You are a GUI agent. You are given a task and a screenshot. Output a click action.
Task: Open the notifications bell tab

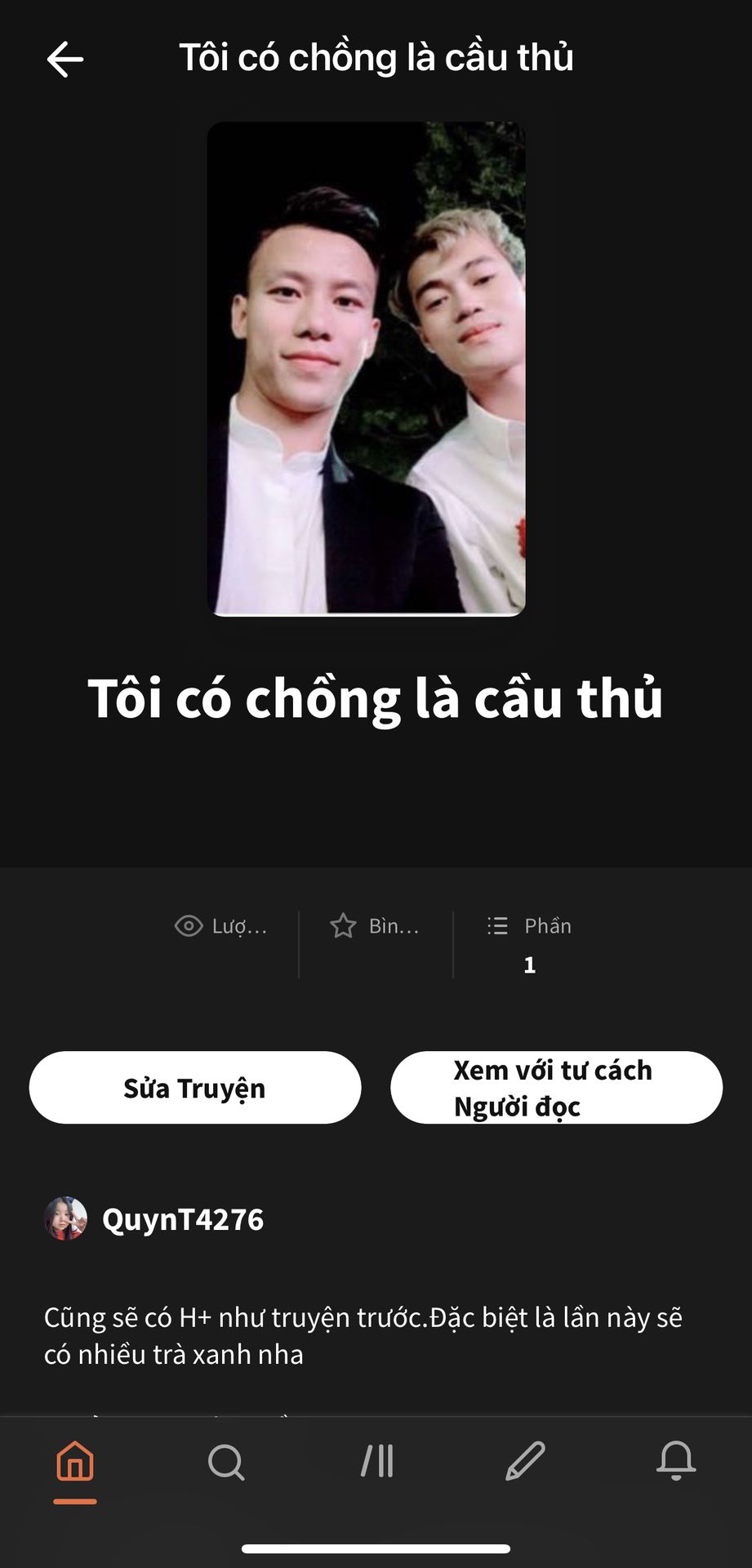676,1462
